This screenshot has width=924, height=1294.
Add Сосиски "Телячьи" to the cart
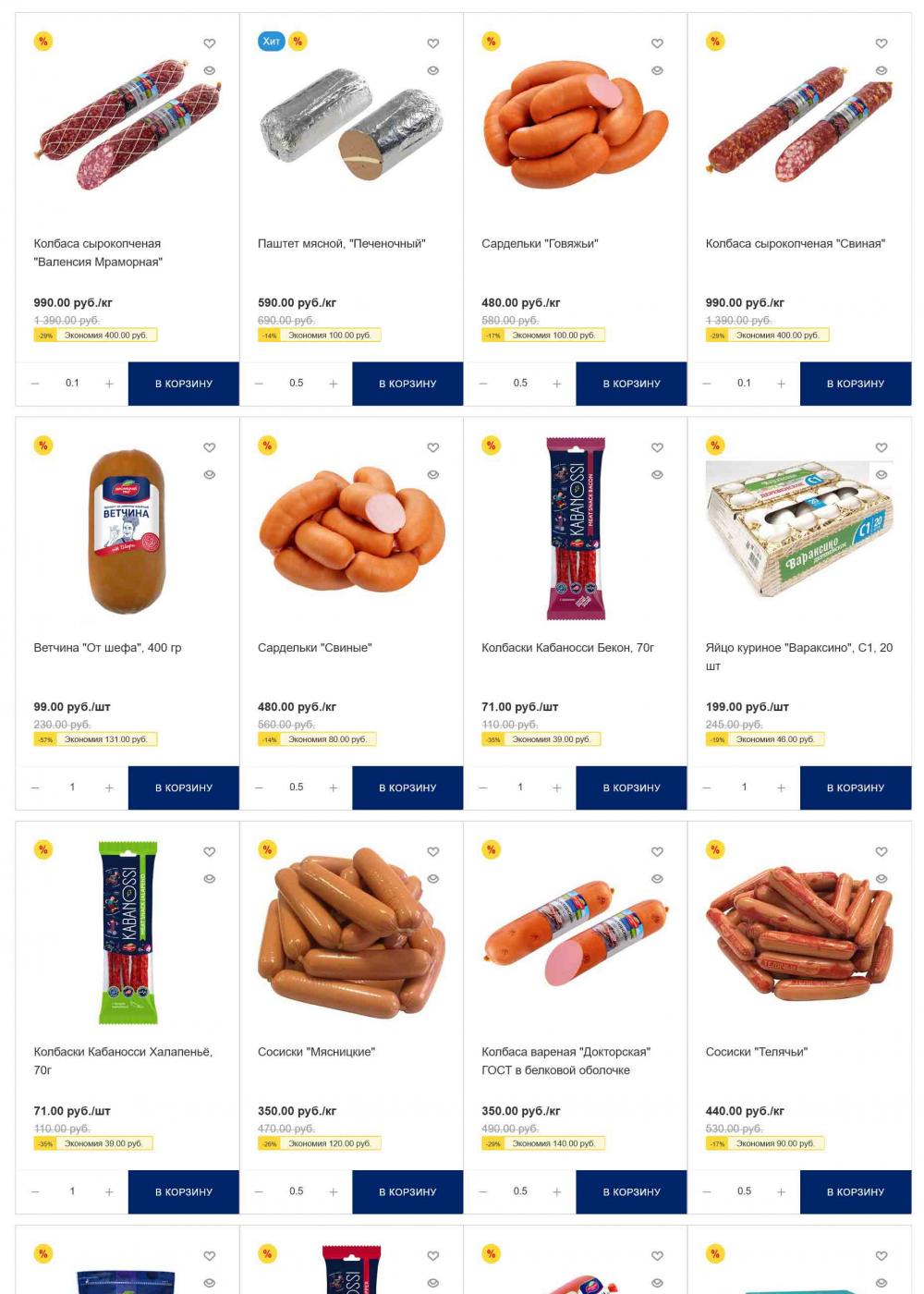point(855,1191)
